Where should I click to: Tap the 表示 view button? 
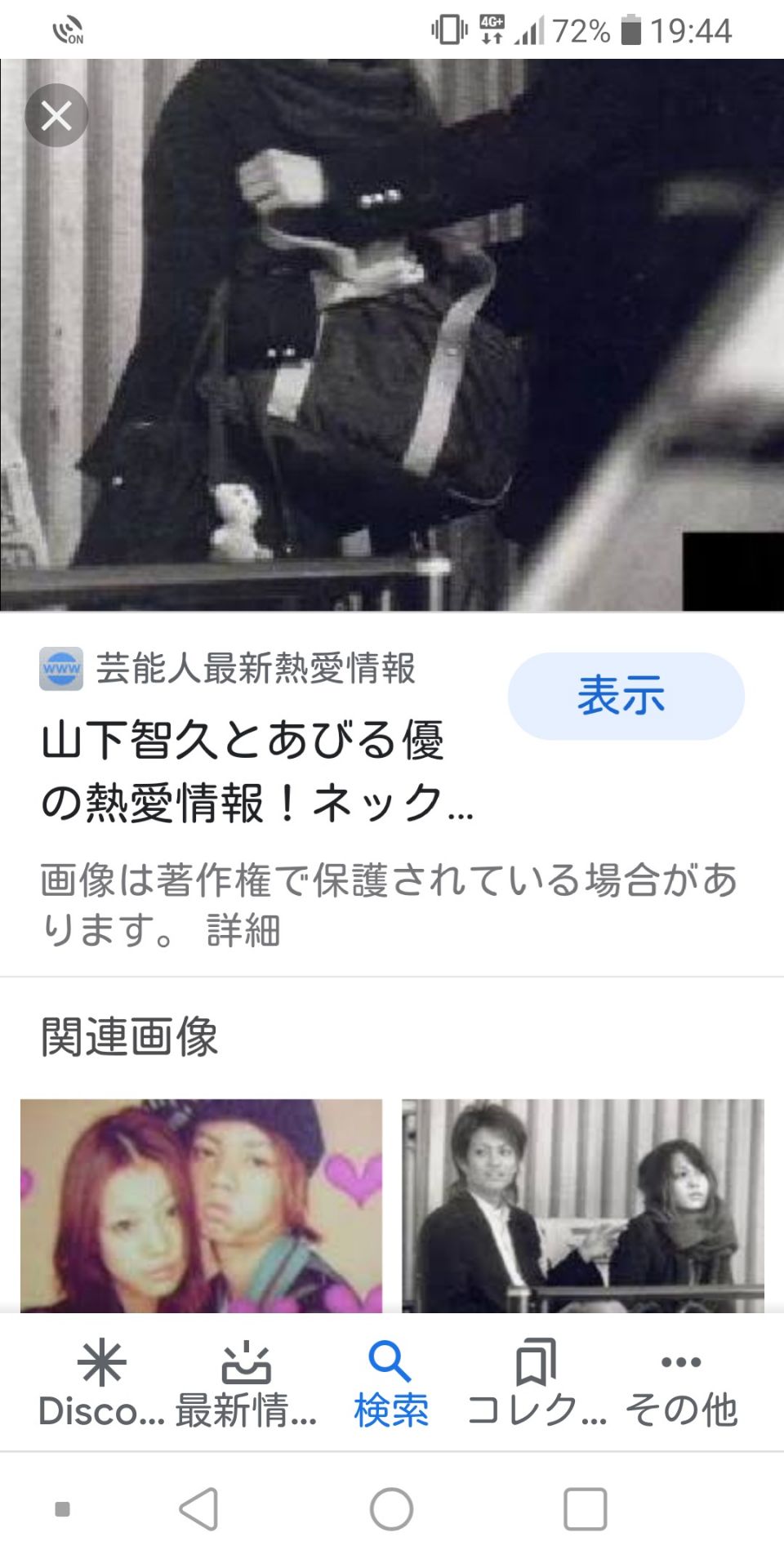(x=622, y=696)
